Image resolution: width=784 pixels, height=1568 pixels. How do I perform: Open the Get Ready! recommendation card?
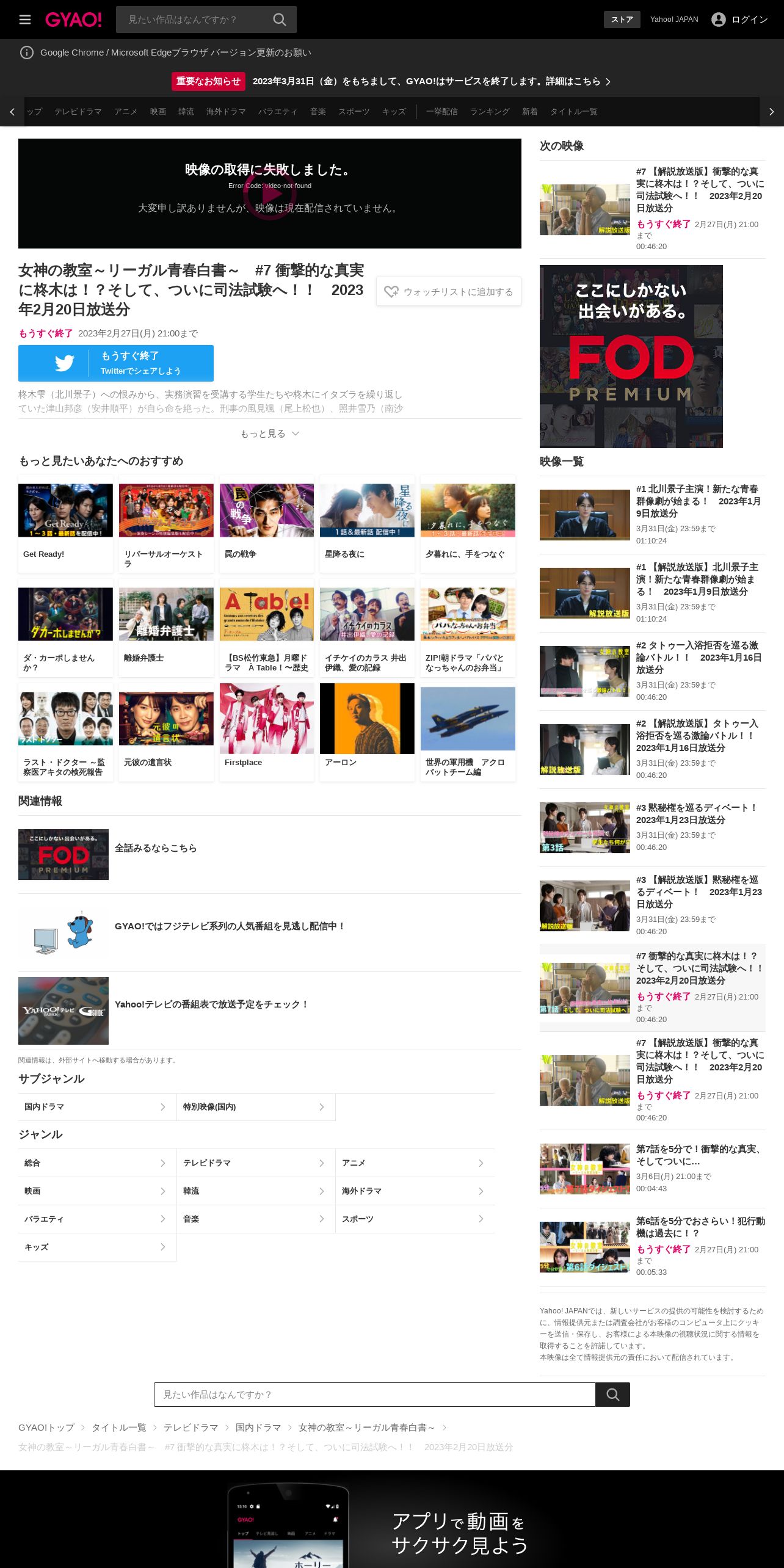65,524
